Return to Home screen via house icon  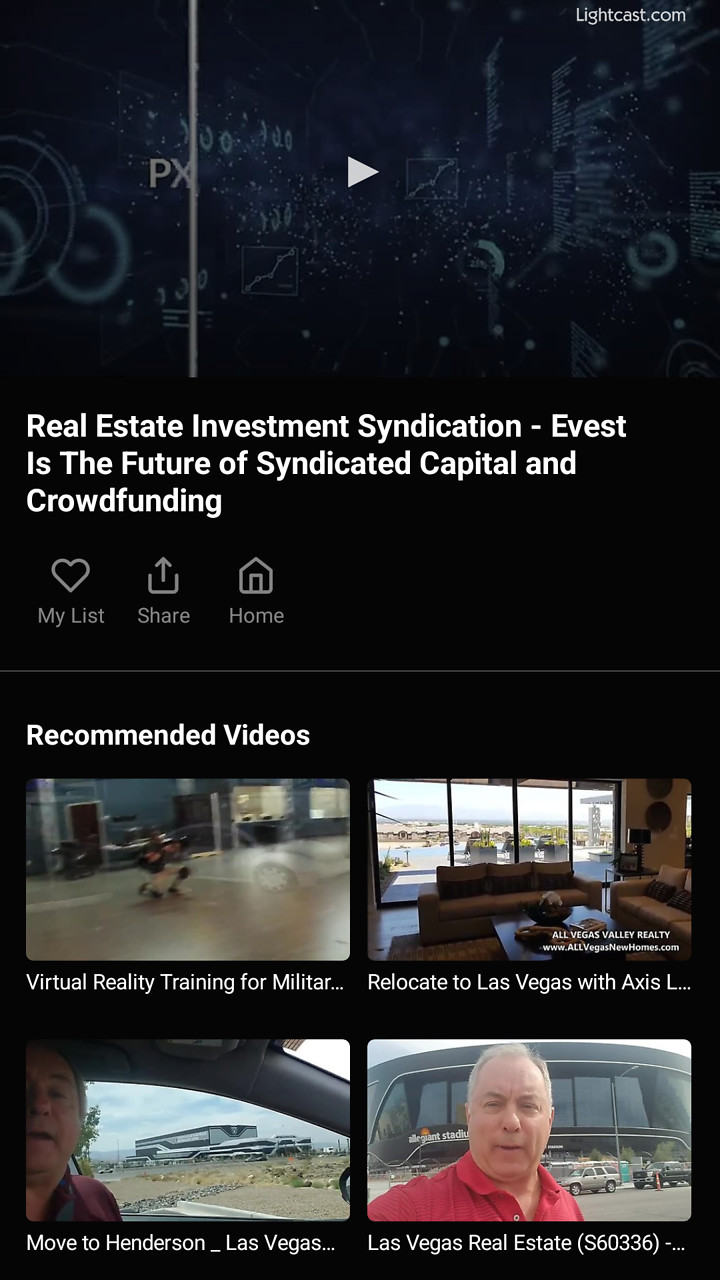point(256,590)
